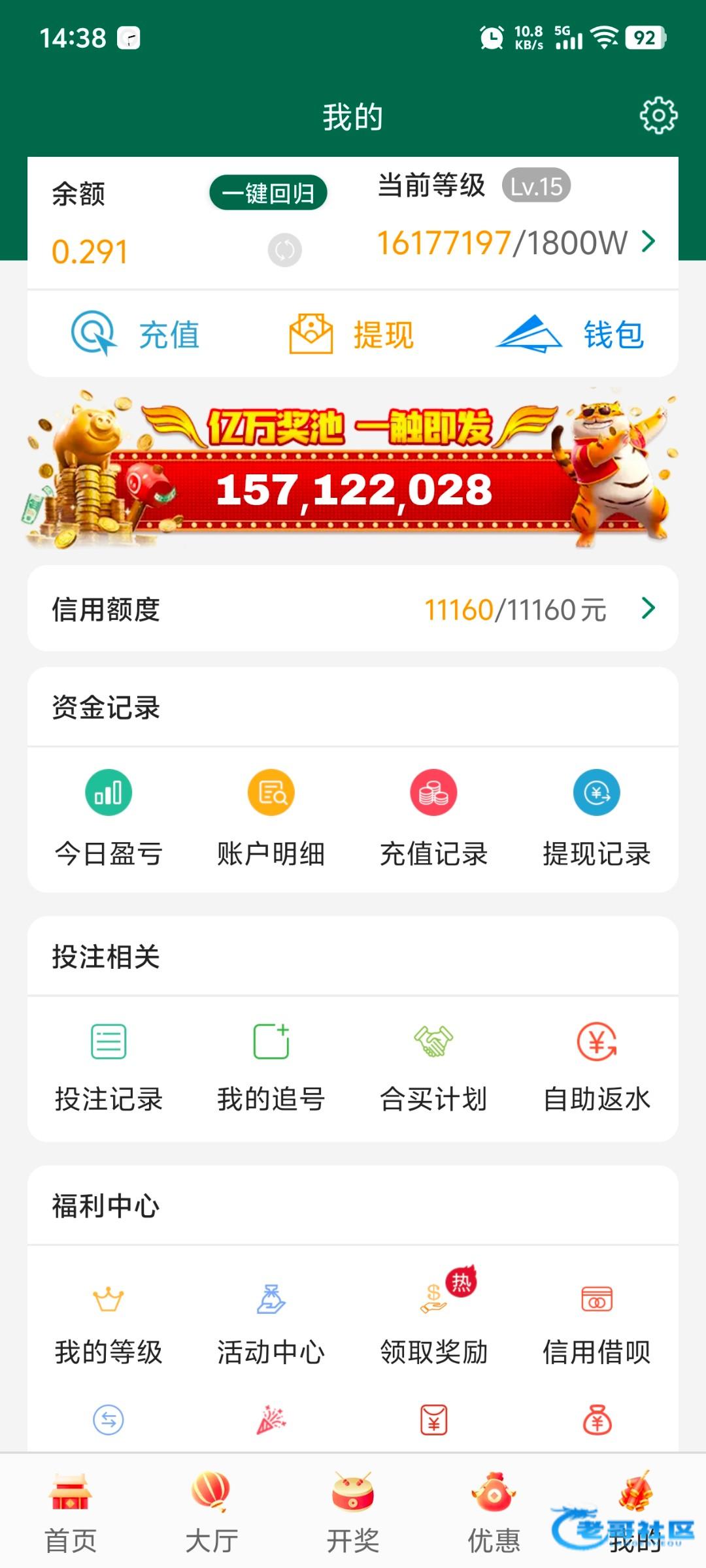This screenshot has height=1568, width=706.
Task: Refresh the balance amount
Action: (x=285, y=250)
